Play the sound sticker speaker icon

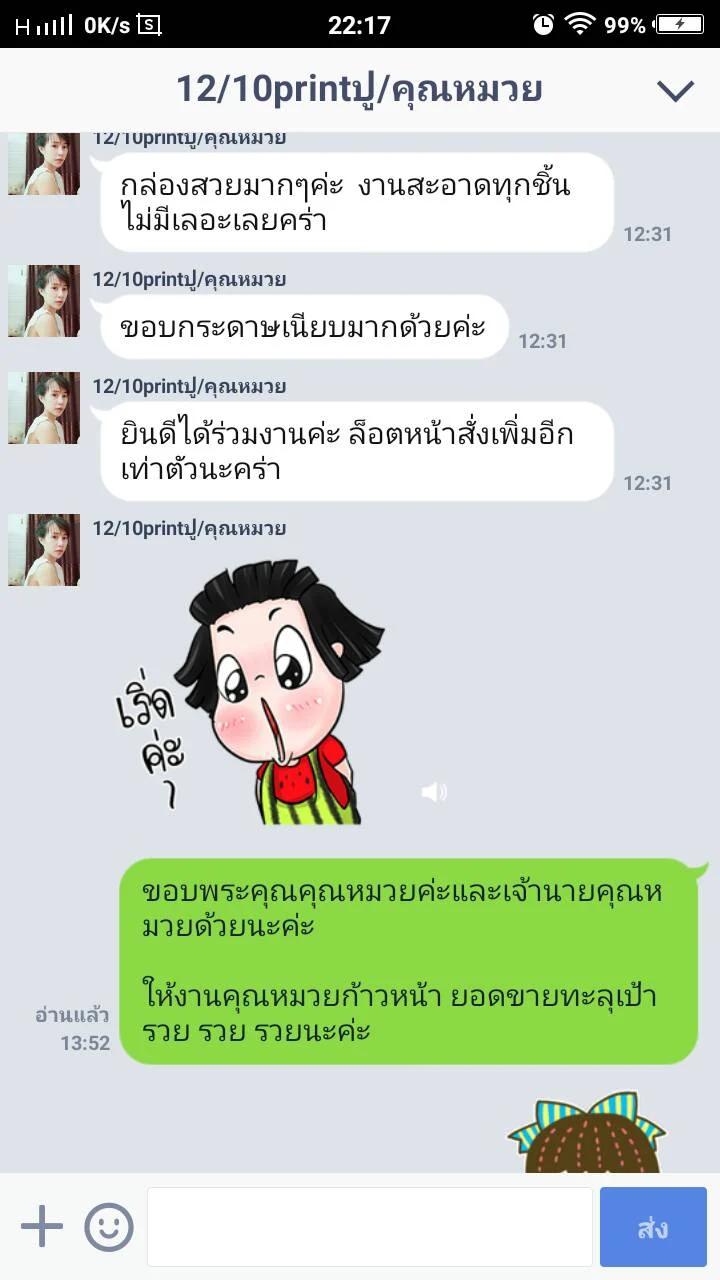[x=434, y=793]
